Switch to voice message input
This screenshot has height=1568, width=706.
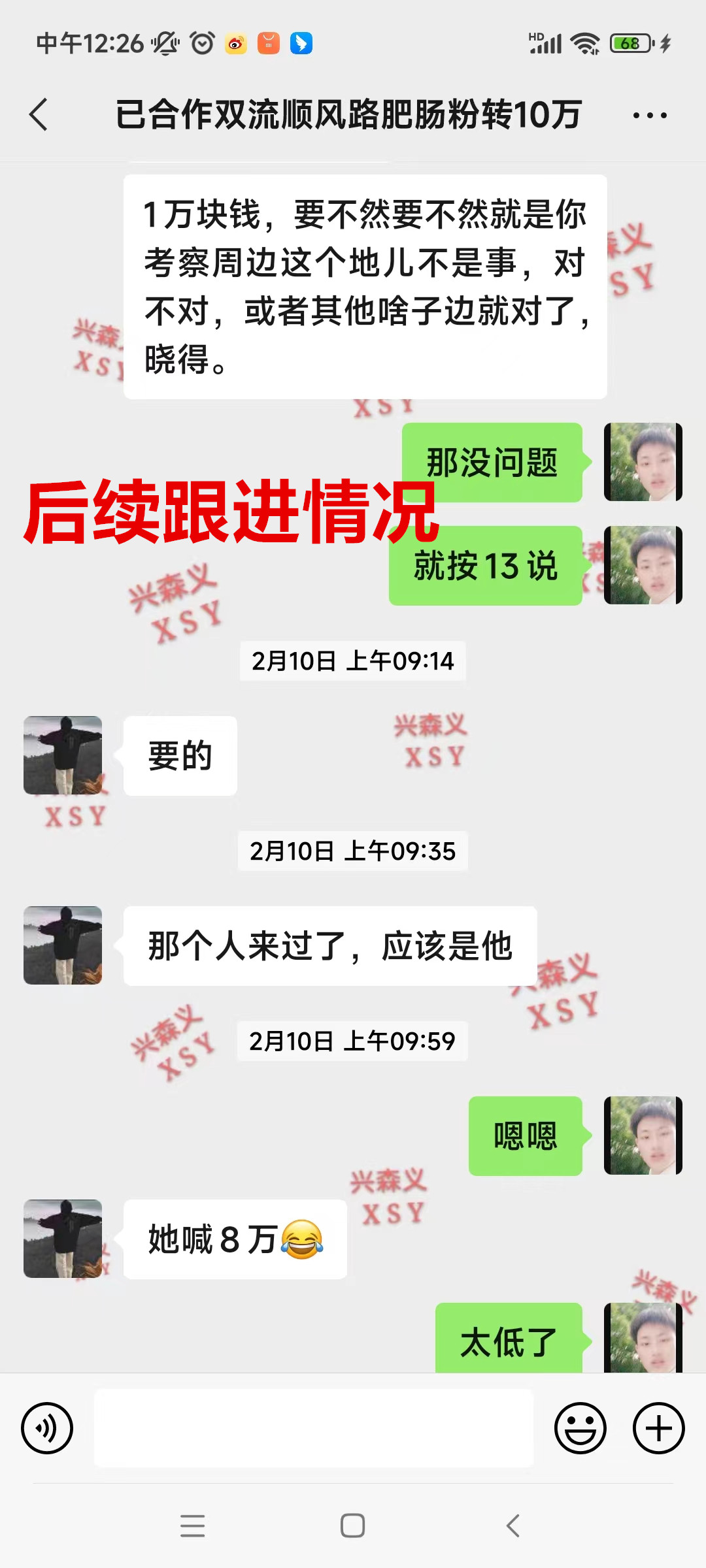[x=47, y=1428]
